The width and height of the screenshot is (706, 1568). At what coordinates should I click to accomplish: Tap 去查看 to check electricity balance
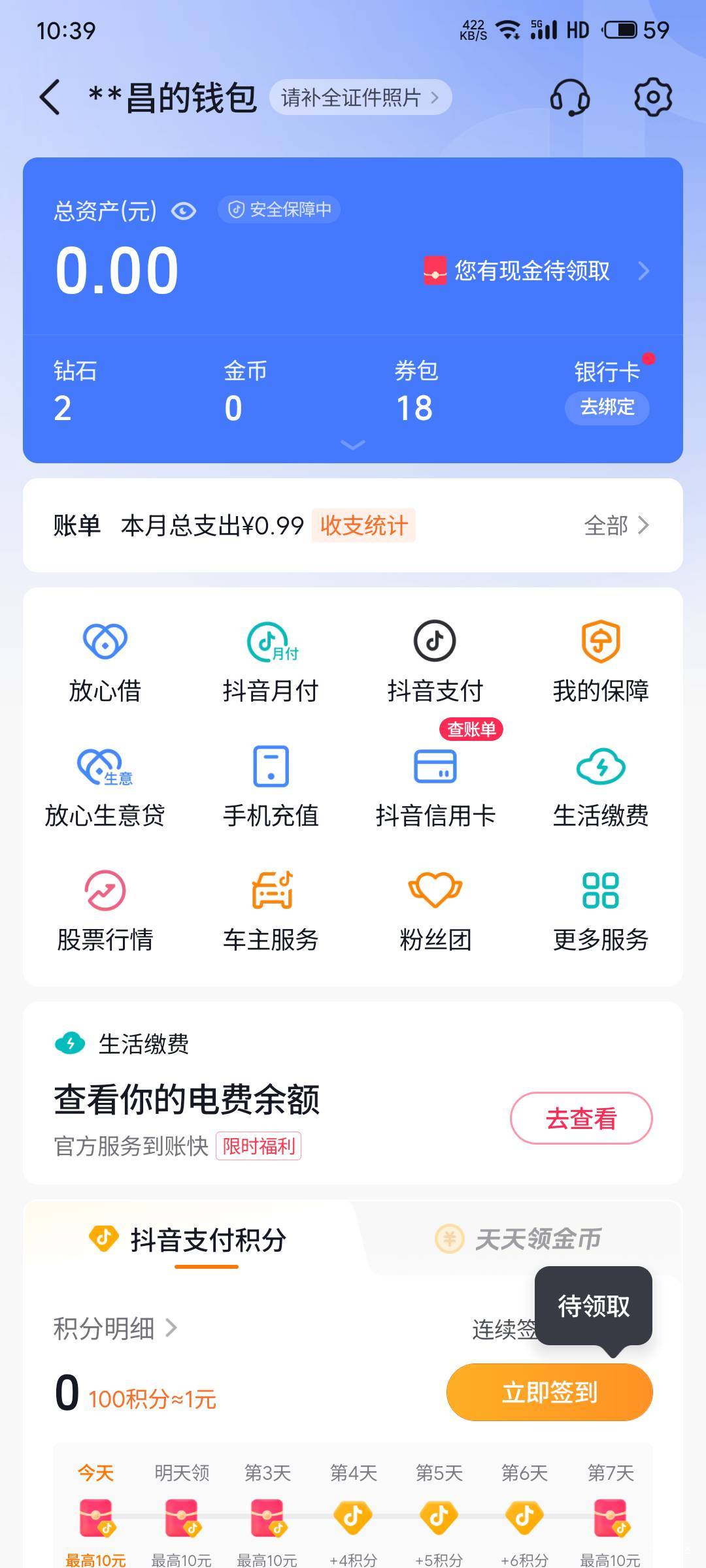point(581,1119)
